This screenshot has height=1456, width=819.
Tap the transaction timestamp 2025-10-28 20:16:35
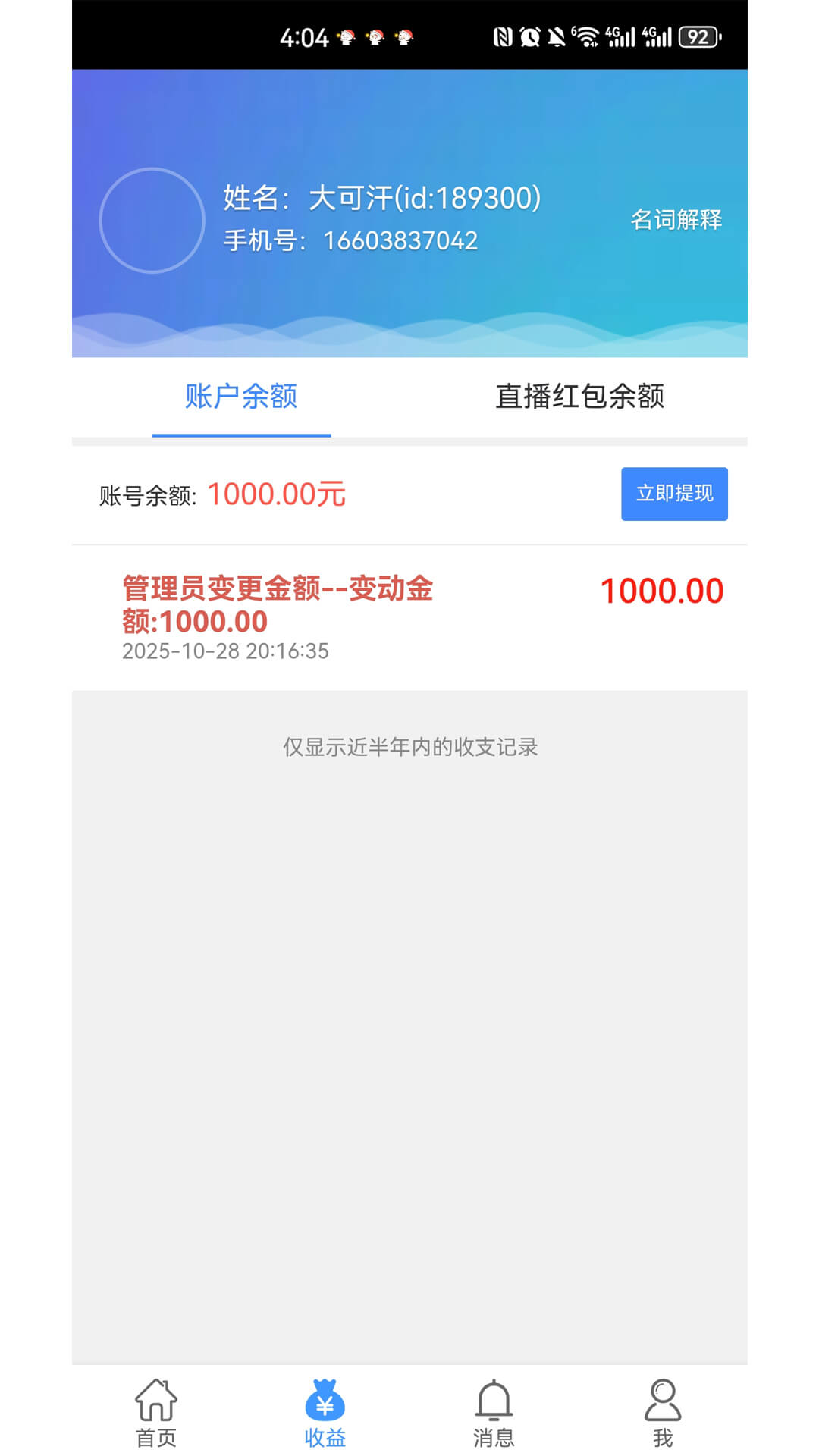tap(226, 650)
